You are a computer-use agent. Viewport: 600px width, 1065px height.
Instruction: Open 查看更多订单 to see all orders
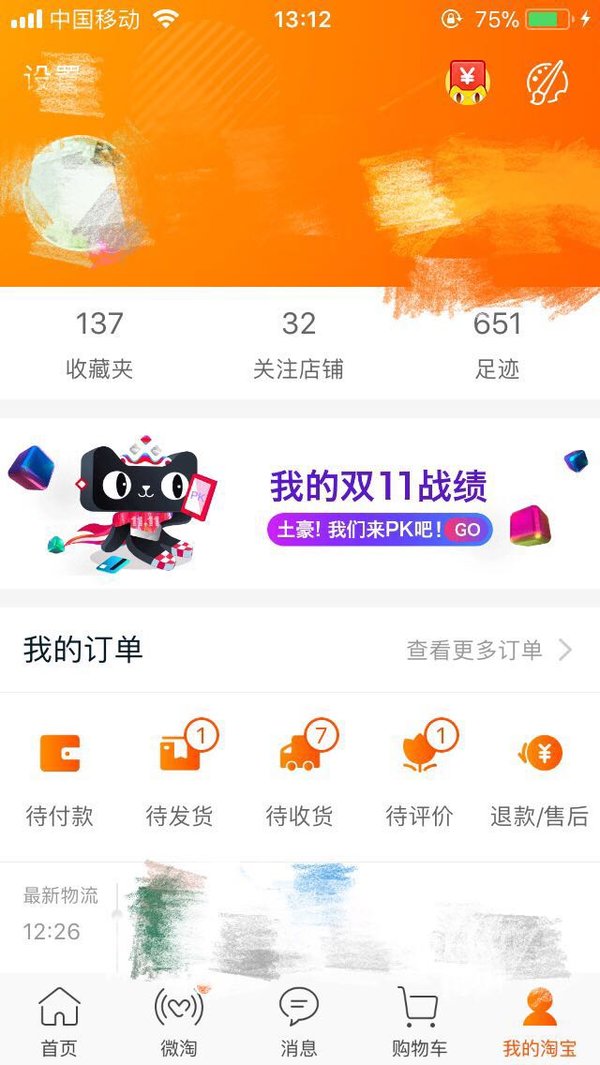click(x=489, y=650)
